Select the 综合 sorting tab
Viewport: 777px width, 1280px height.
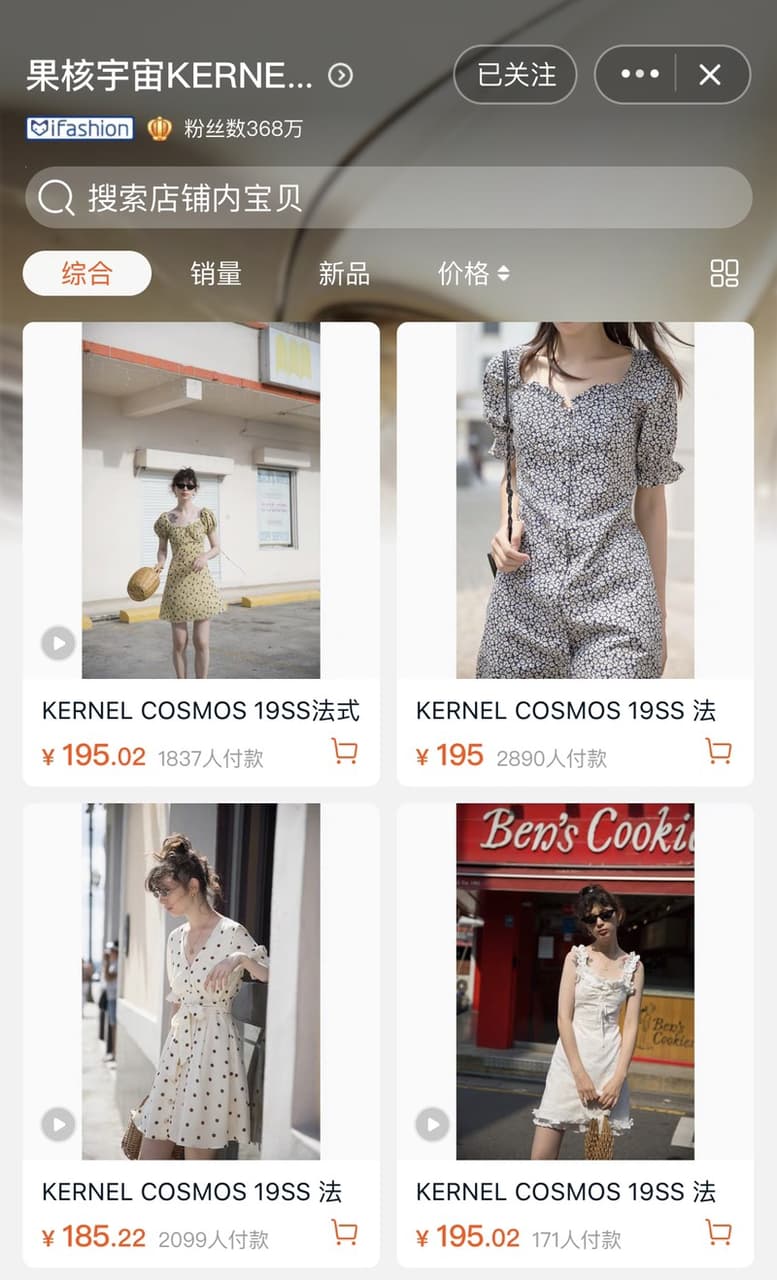[87, 273]
